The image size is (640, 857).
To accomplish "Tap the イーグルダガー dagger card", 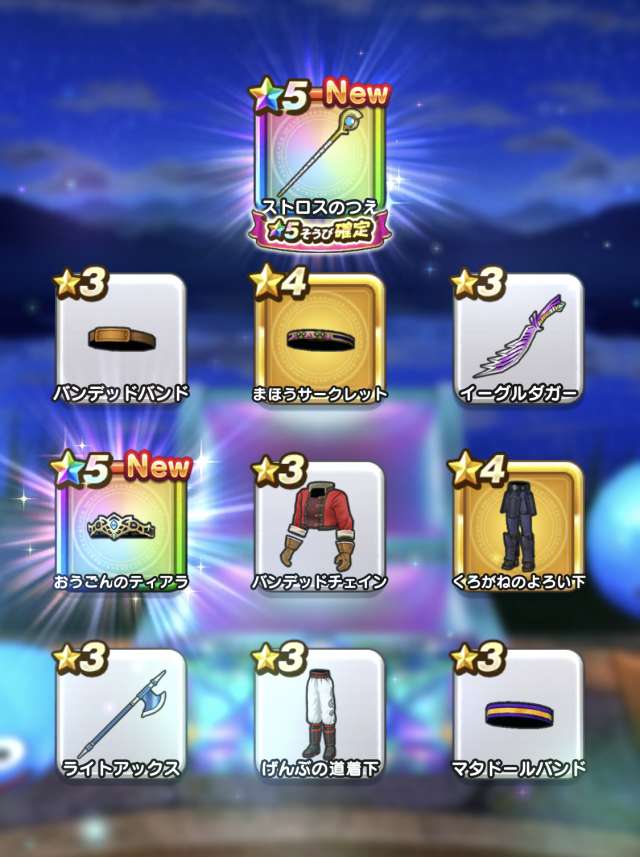I will (x=519, y=340).
